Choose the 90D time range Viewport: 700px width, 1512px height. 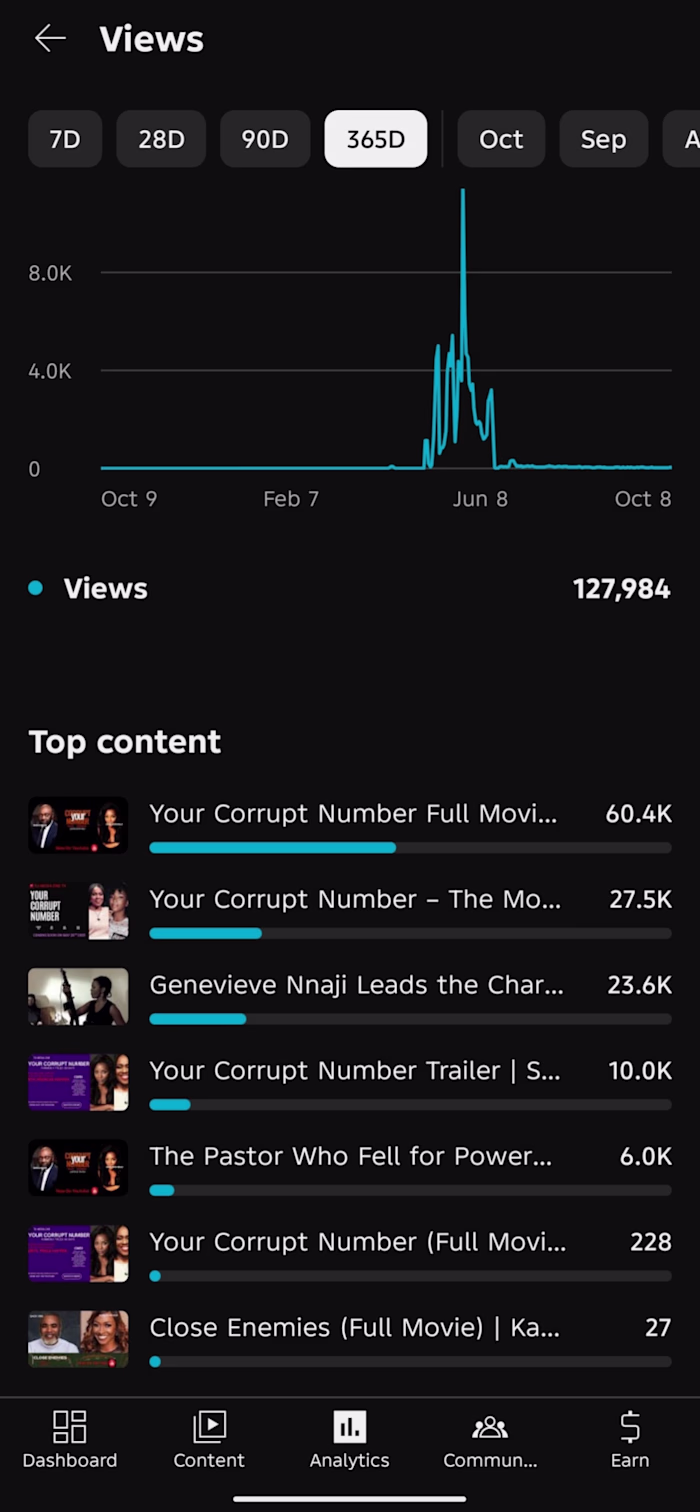265,139
